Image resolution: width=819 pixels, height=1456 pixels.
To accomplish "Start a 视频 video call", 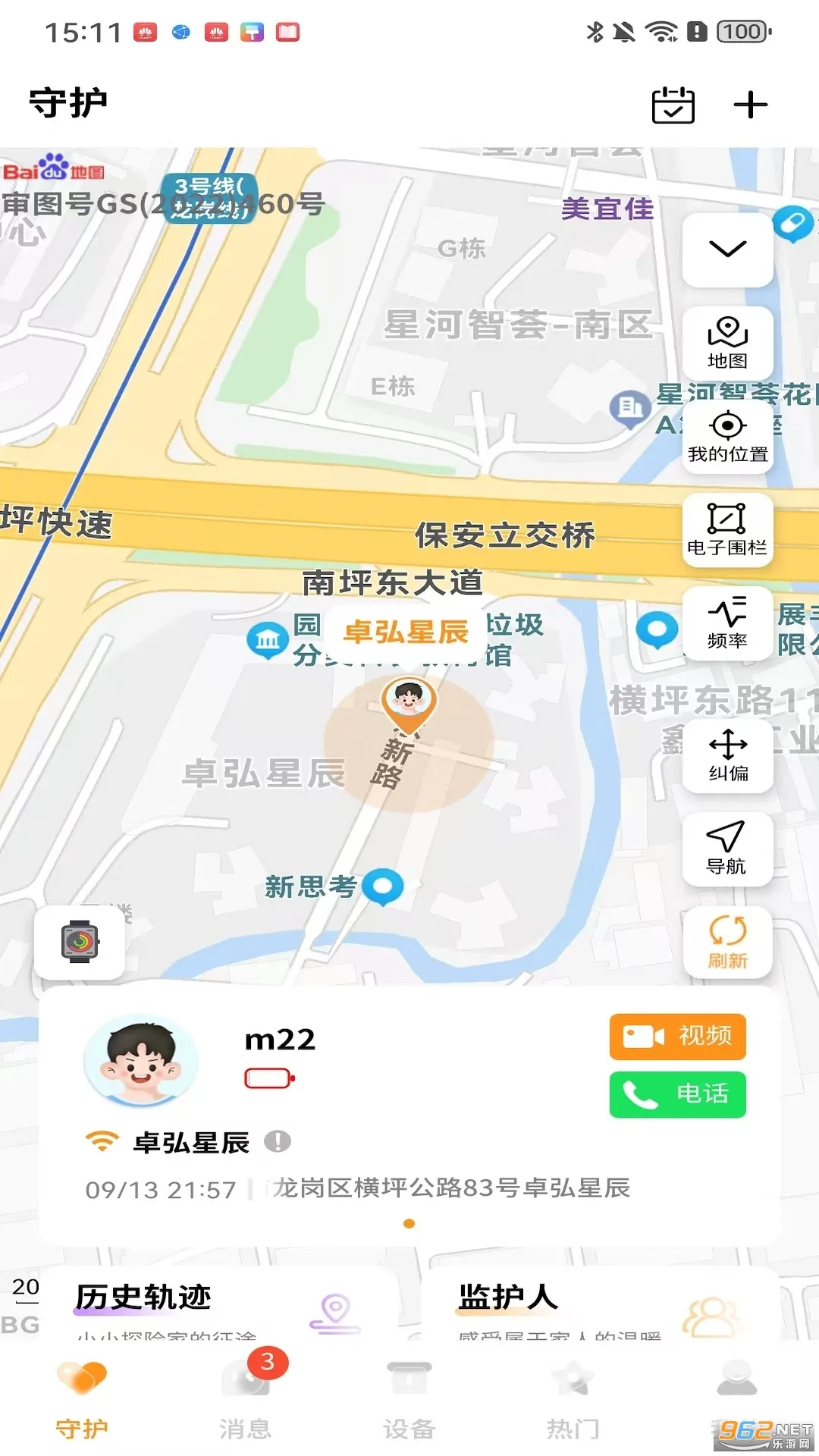I will tap(677, 1036).
